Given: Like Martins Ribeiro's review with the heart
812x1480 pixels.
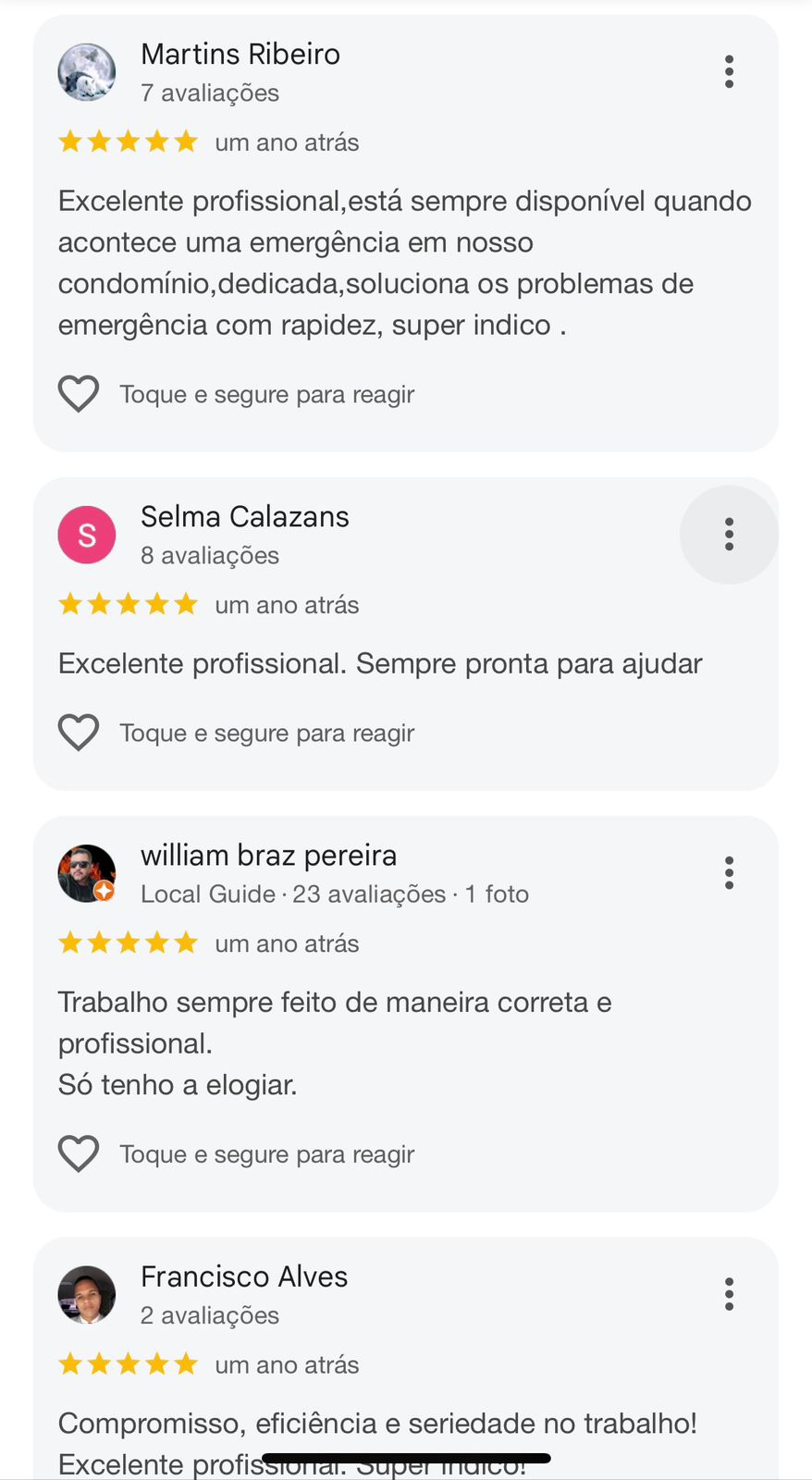Looking at the screenshot, I should click(x=79, y=394).
